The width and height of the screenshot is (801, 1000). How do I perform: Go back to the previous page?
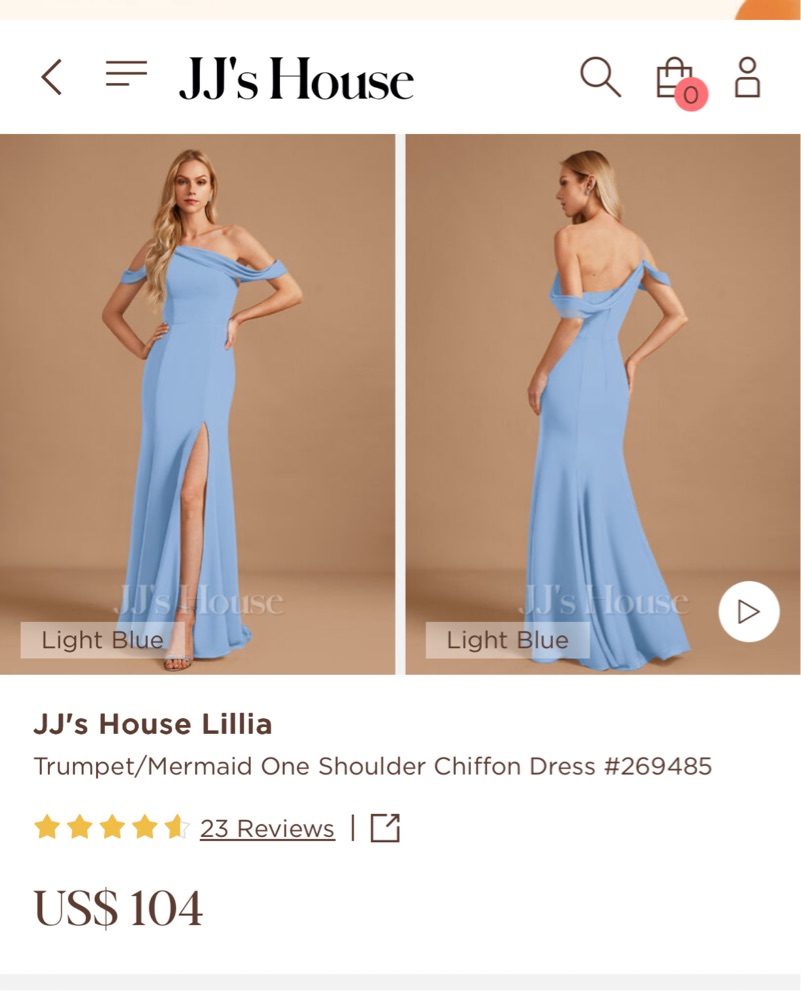click(x=52, y=77)
